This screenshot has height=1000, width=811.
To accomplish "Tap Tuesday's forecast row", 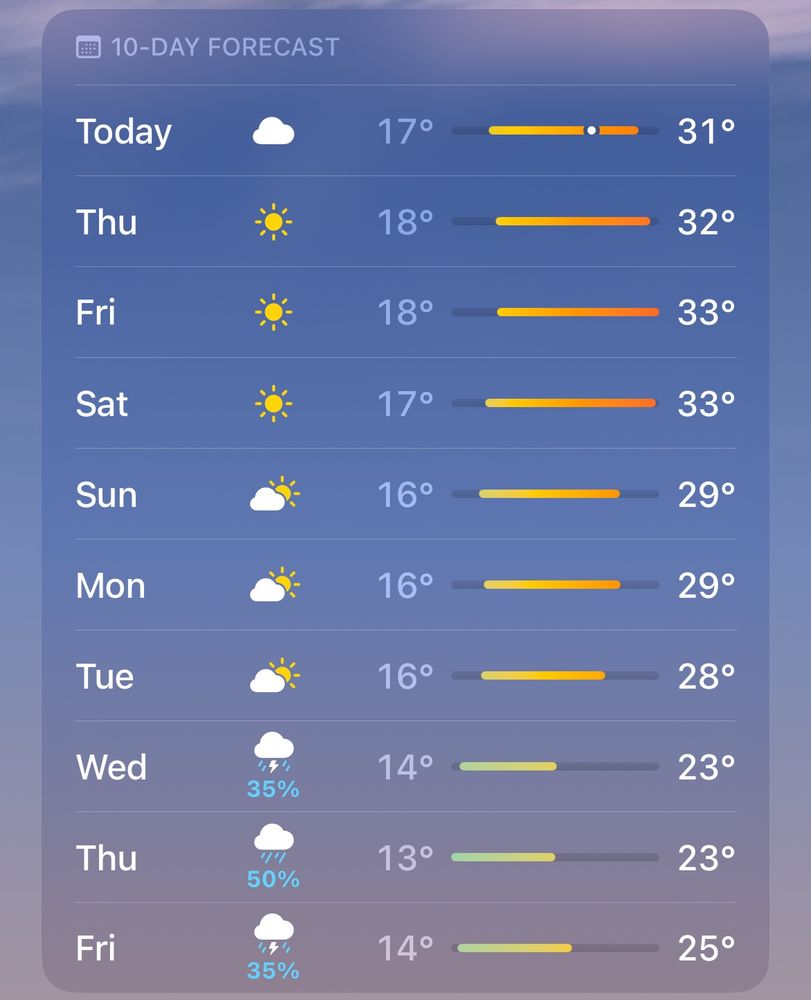I will pos(405,675).
